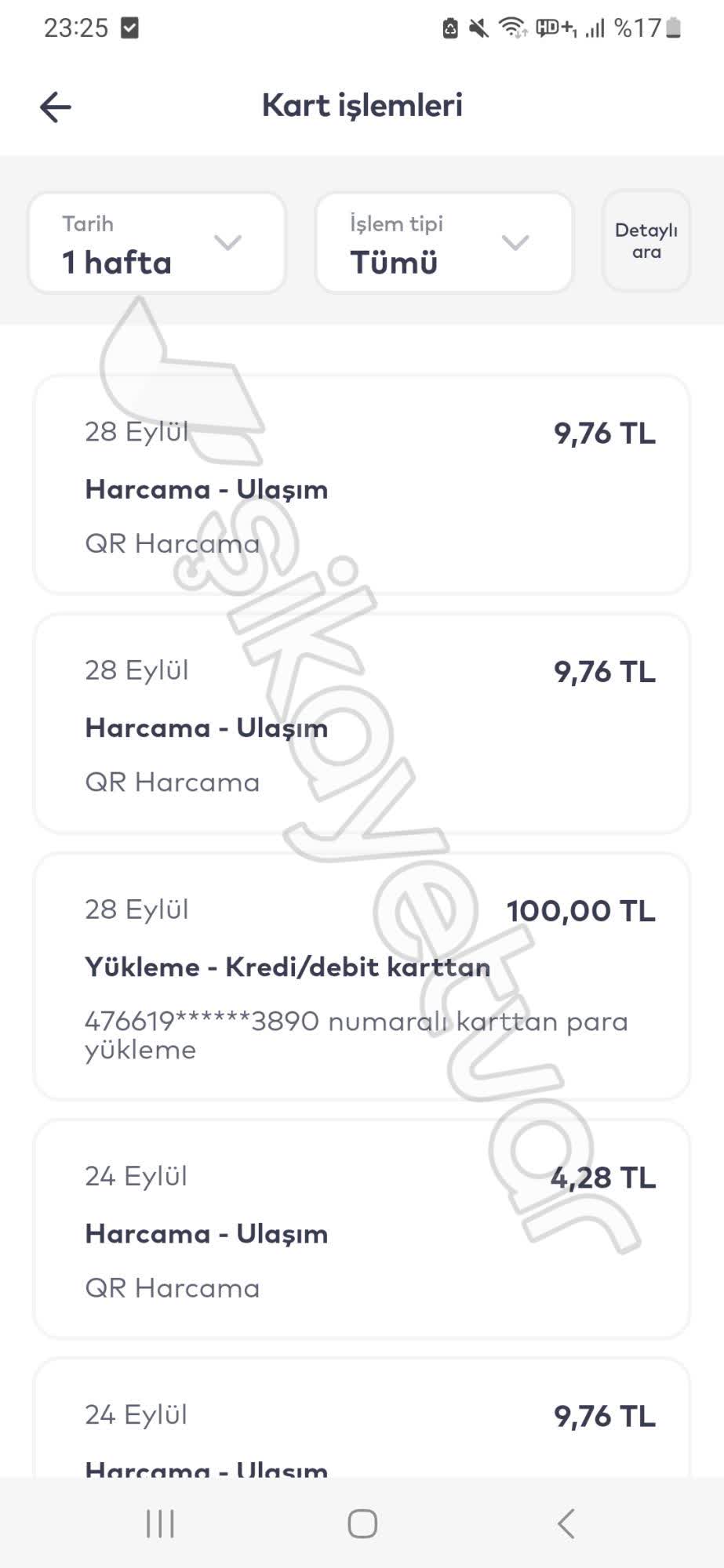Select the 100,00 TL Yükleme transaction

tap(362, 972)
